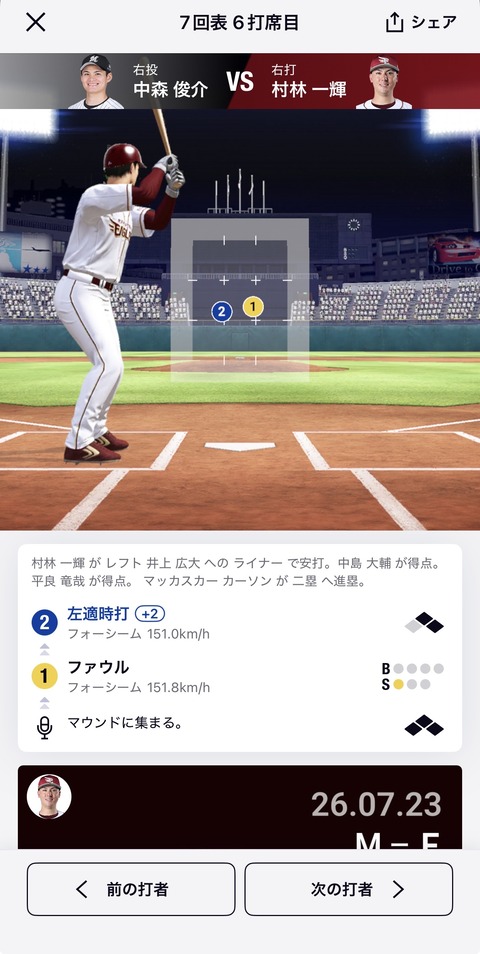Close the at-bat detail view
This screenshot has width=480, height=954.
pos(35,23)
